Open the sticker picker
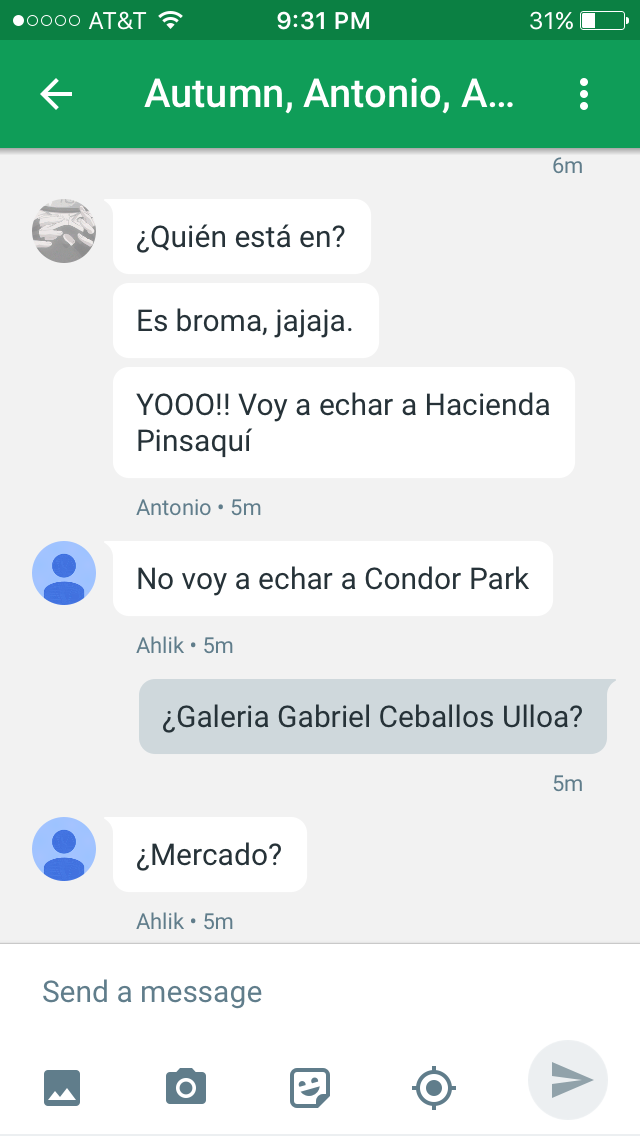The image size is (640, 1136). coord(310,1086)
